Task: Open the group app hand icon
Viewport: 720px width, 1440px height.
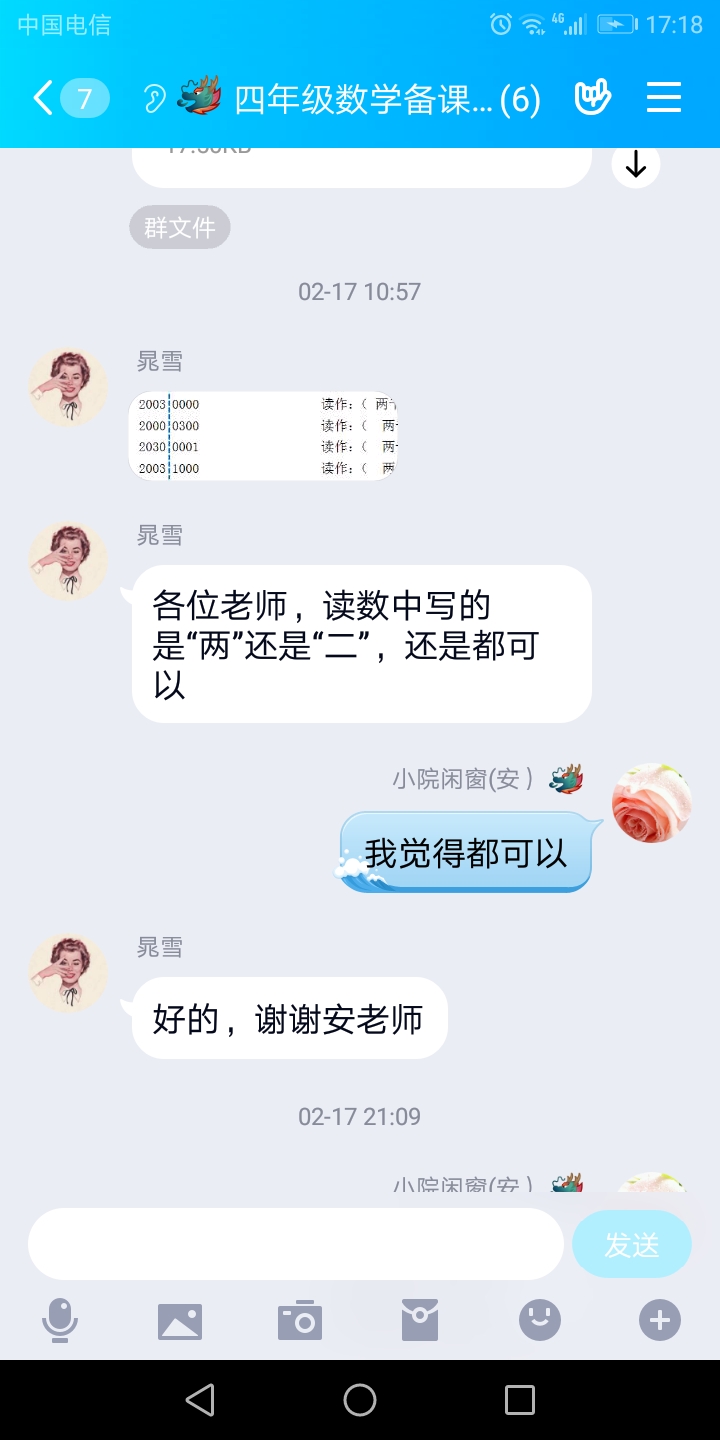Action: 592,98
